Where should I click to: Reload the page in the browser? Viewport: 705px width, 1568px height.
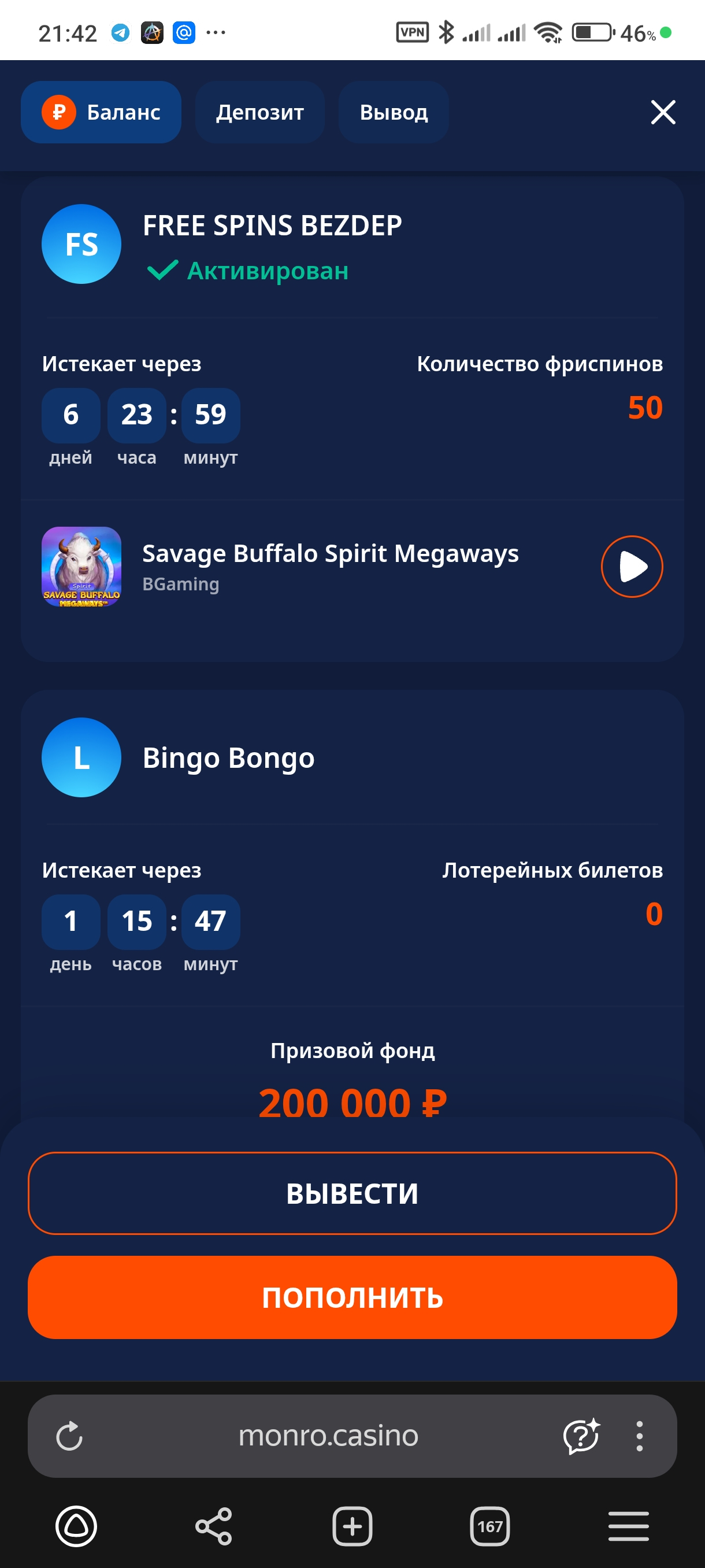69,1436
